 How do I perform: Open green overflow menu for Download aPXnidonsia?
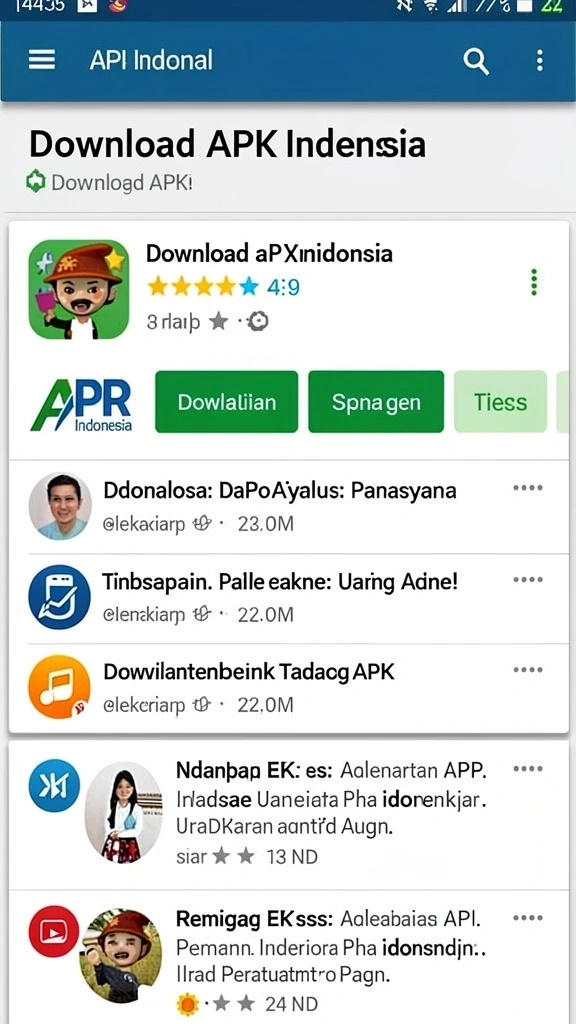534,282
